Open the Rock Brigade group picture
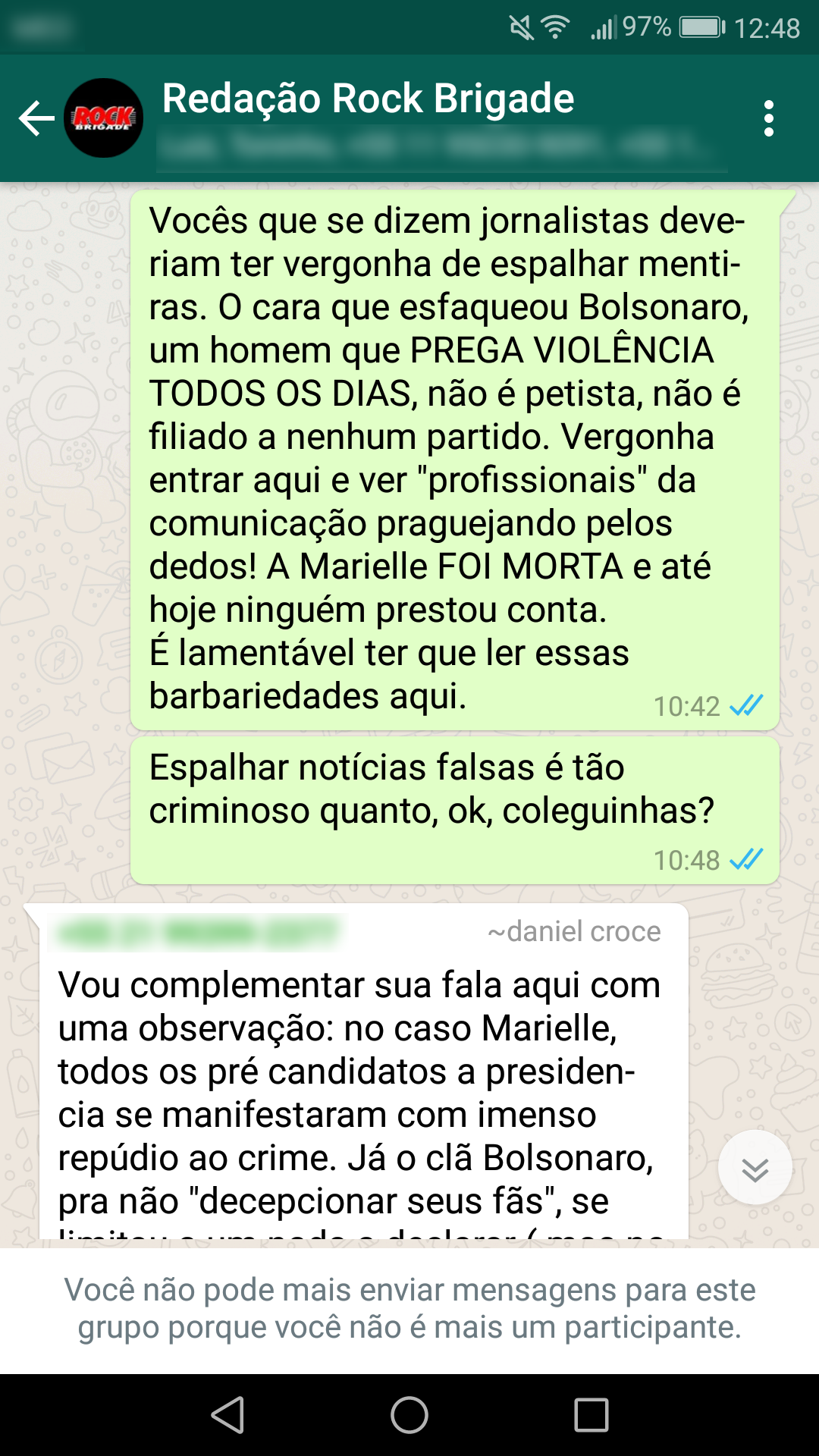Image resolution: width=819 pixels, height=1456 pixels. pyautogui.click(x=104, y=118)
